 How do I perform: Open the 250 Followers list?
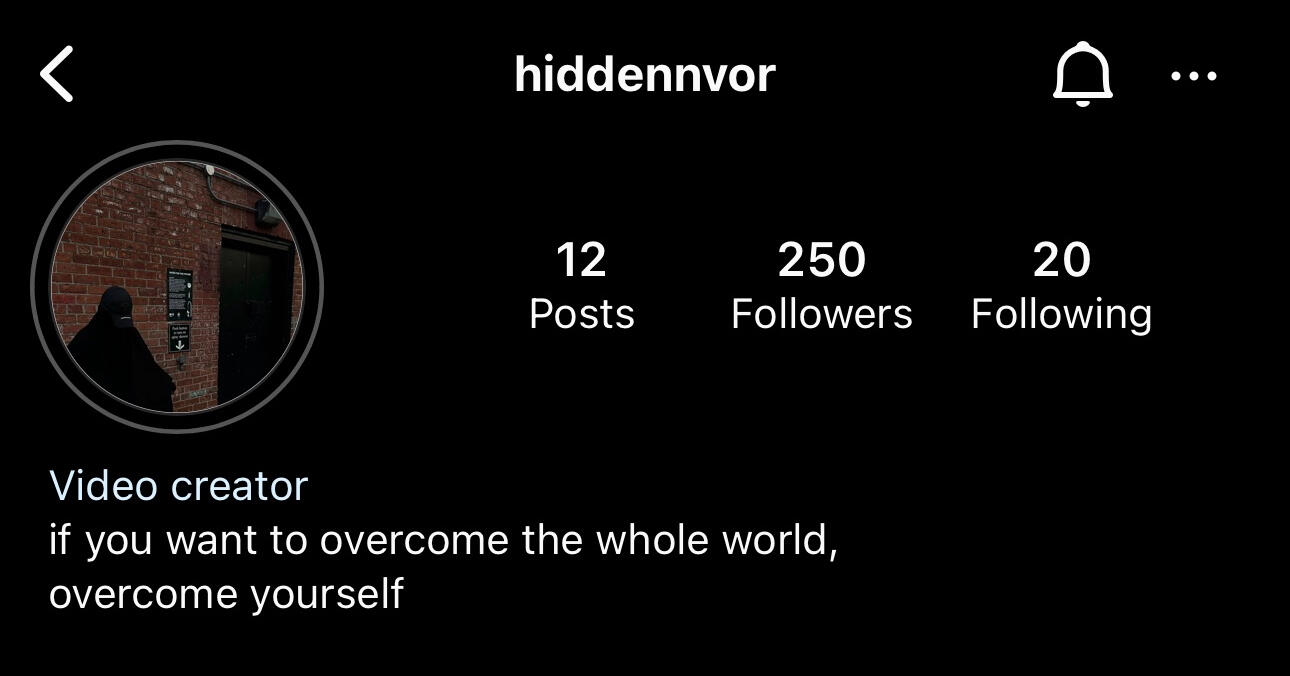[x=821, y=286]
